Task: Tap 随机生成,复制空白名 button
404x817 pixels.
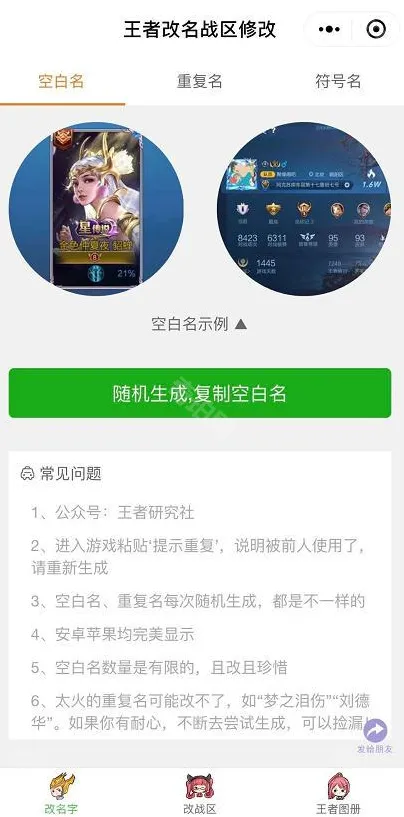Action: pos(200,393)
